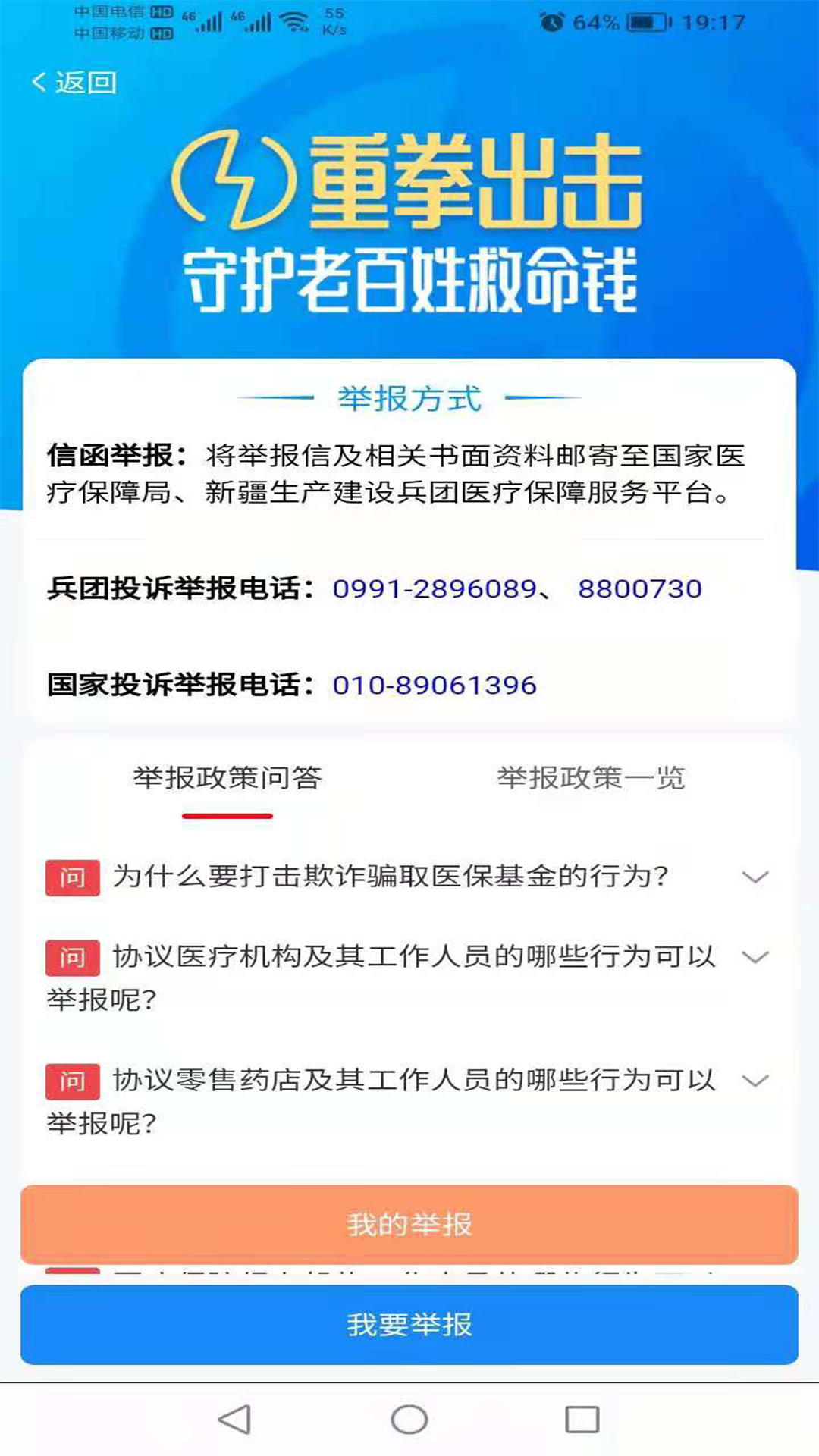Select the 举报政策问答 tab
Viewport: 819px width, 1456px height.
click(227, 778)
